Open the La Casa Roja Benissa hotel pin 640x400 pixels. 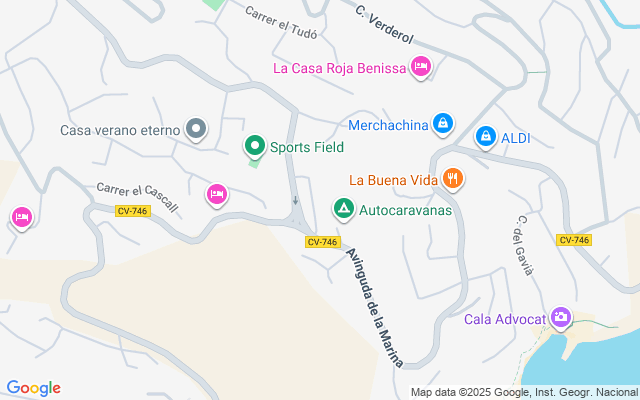coord(421,68)
